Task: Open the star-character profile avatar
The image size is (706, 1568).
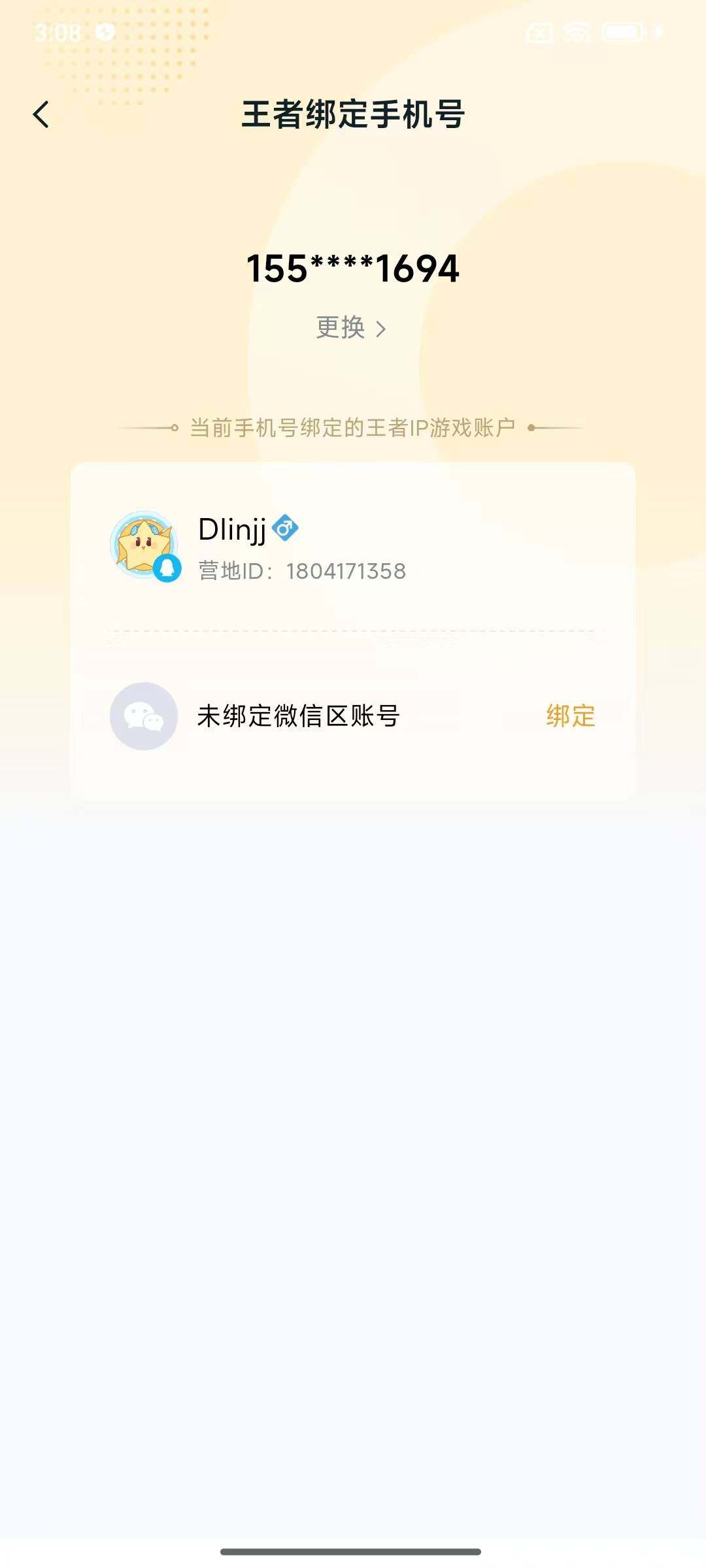Action: pos(144,544)
